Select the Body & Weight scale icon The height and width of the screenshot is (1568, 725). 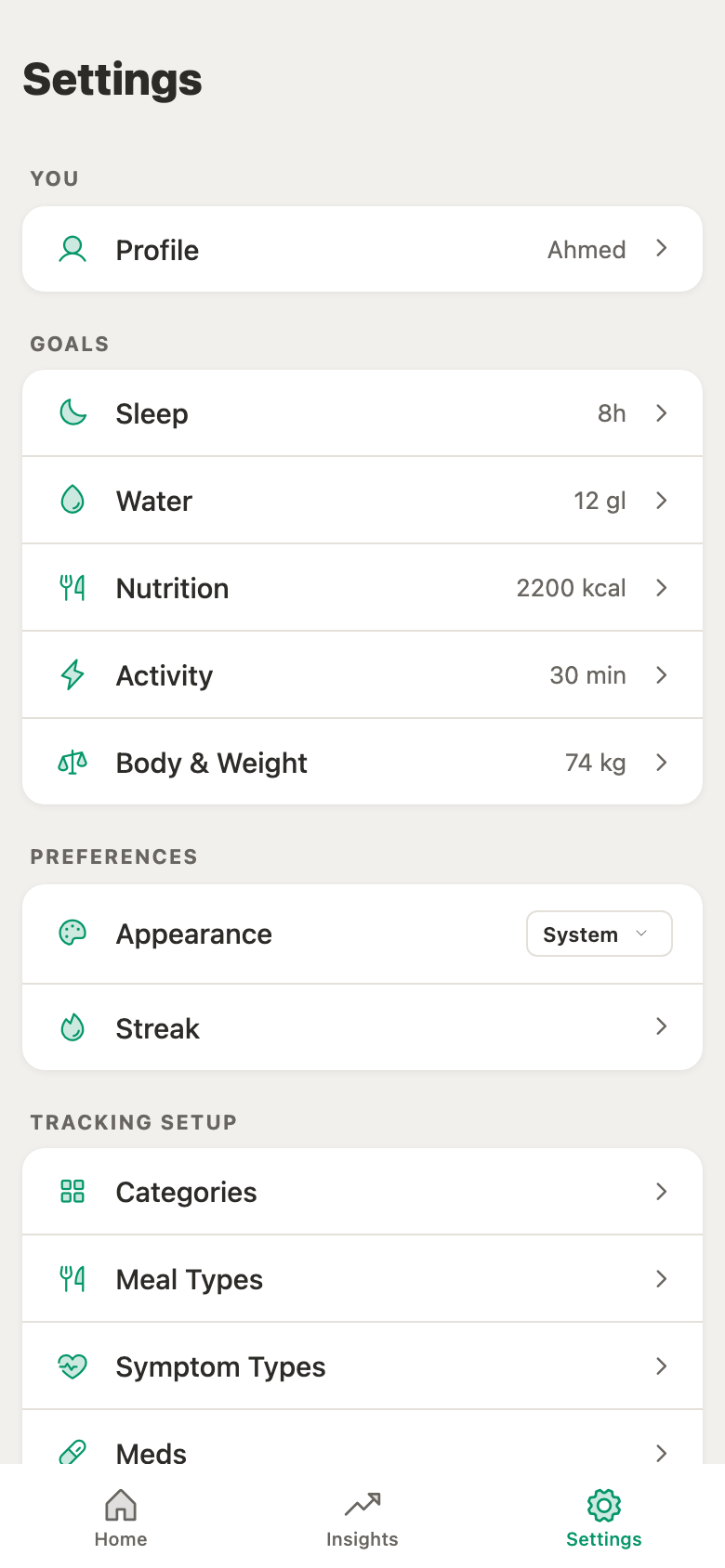(72, 762)
